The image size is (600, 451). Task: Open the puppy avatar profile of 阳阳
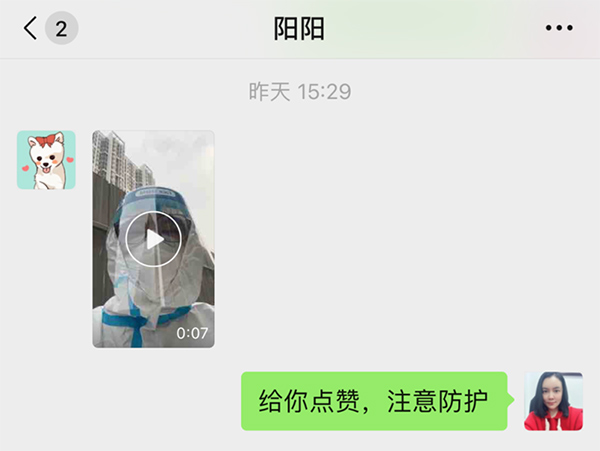pyautogui.click(x=46, y=160)
